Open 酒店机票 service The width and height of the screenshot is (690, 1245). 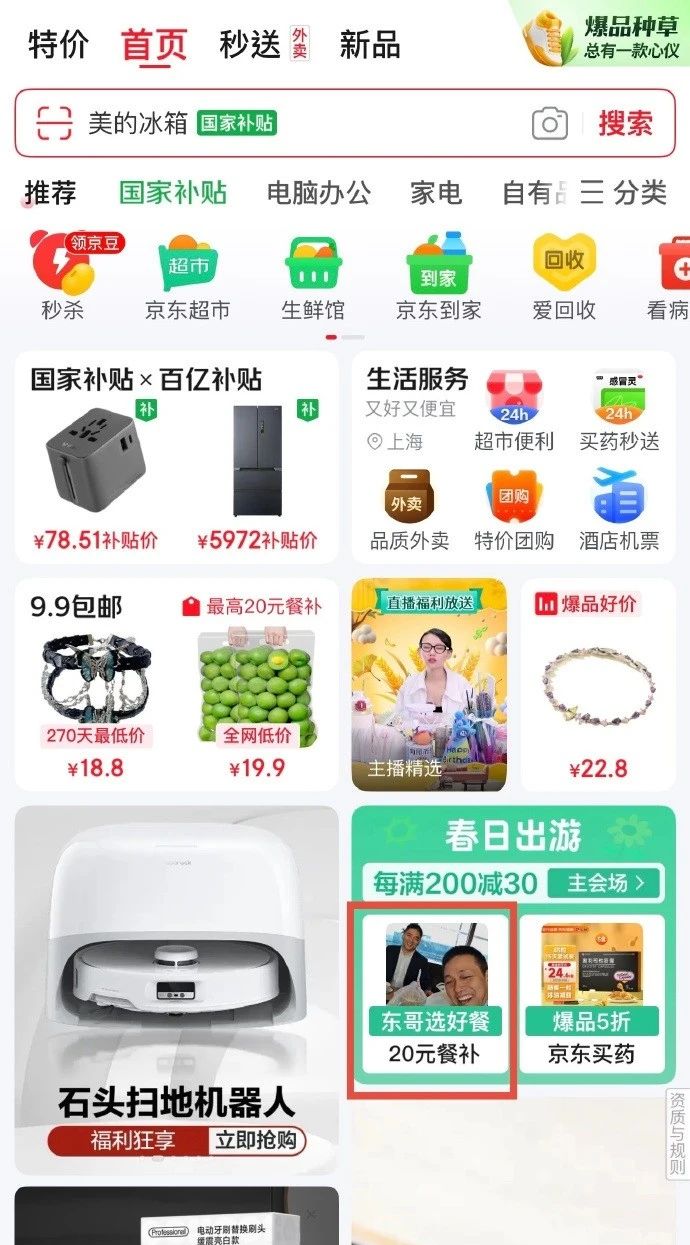[619, 511]
